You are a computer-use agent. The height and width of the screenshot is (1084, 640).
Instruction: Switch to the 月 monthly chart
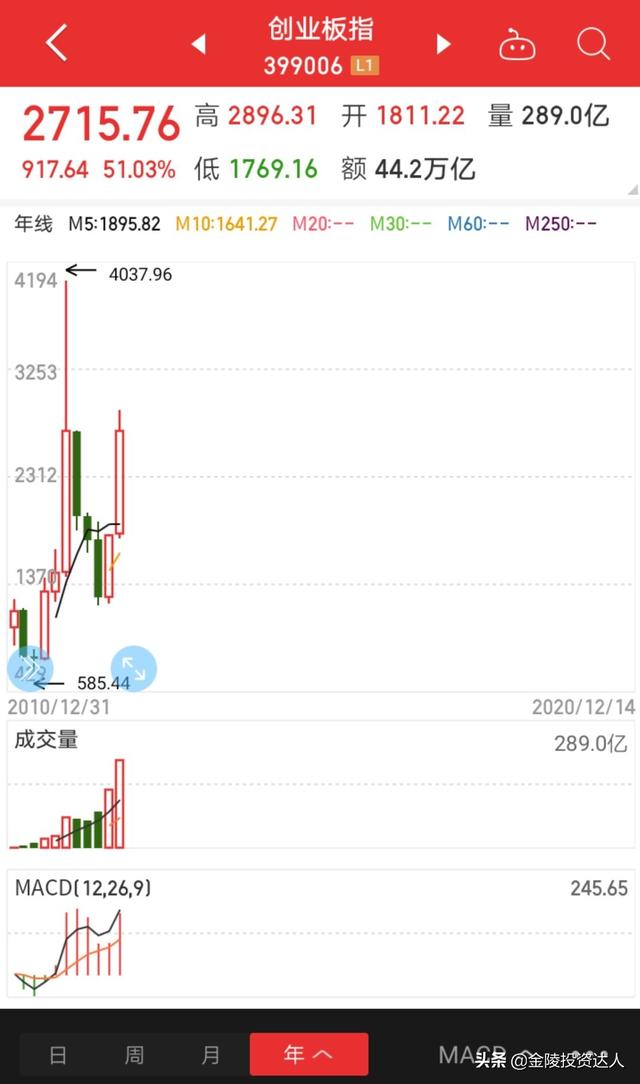click(x=211, y=1055)
